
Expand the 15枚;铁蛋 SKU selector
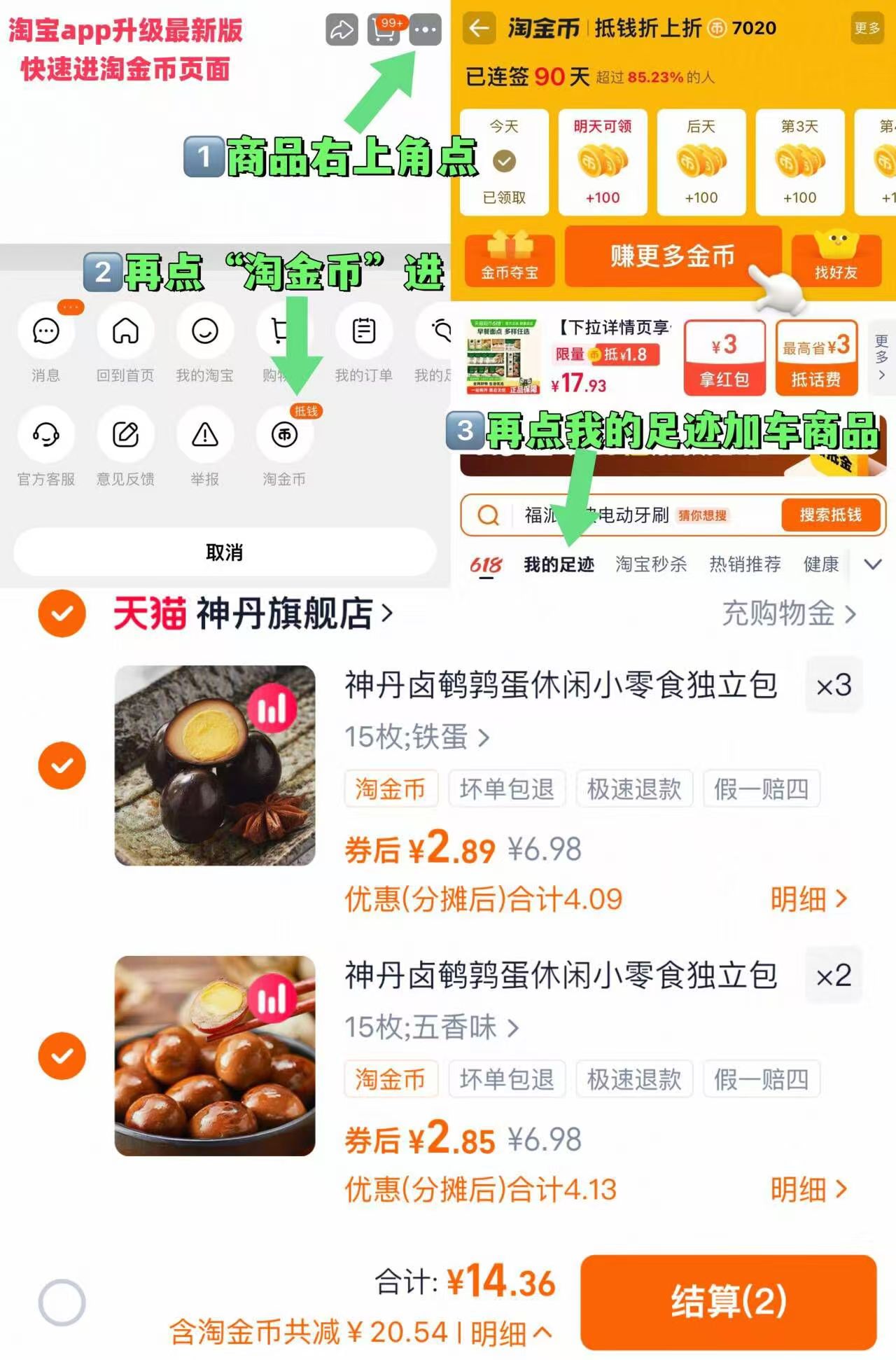[416, 737]
